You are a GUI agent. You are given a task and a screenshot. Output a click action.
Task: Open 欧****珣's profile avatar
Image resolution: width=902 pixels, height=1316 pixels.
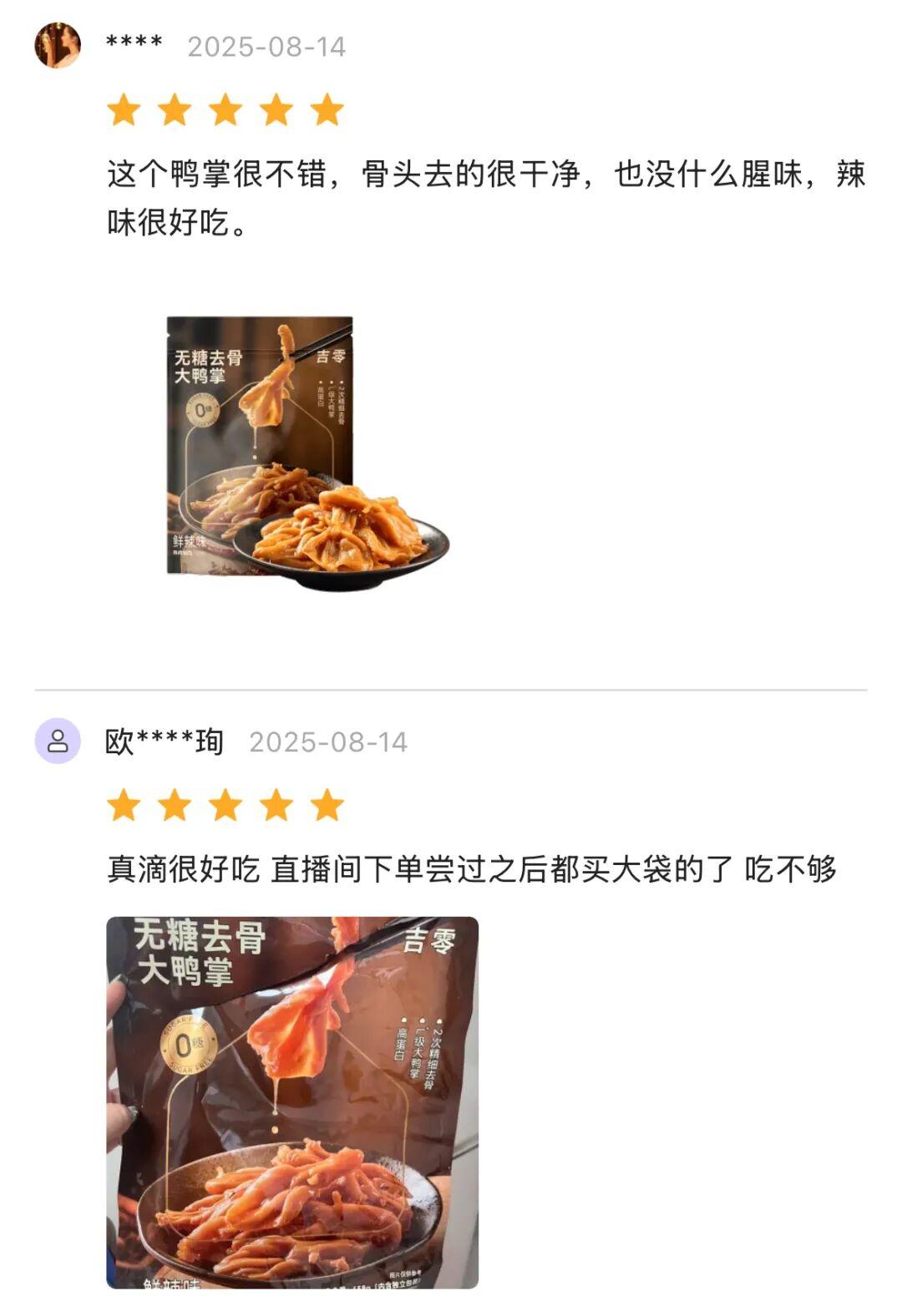(58, 741)
